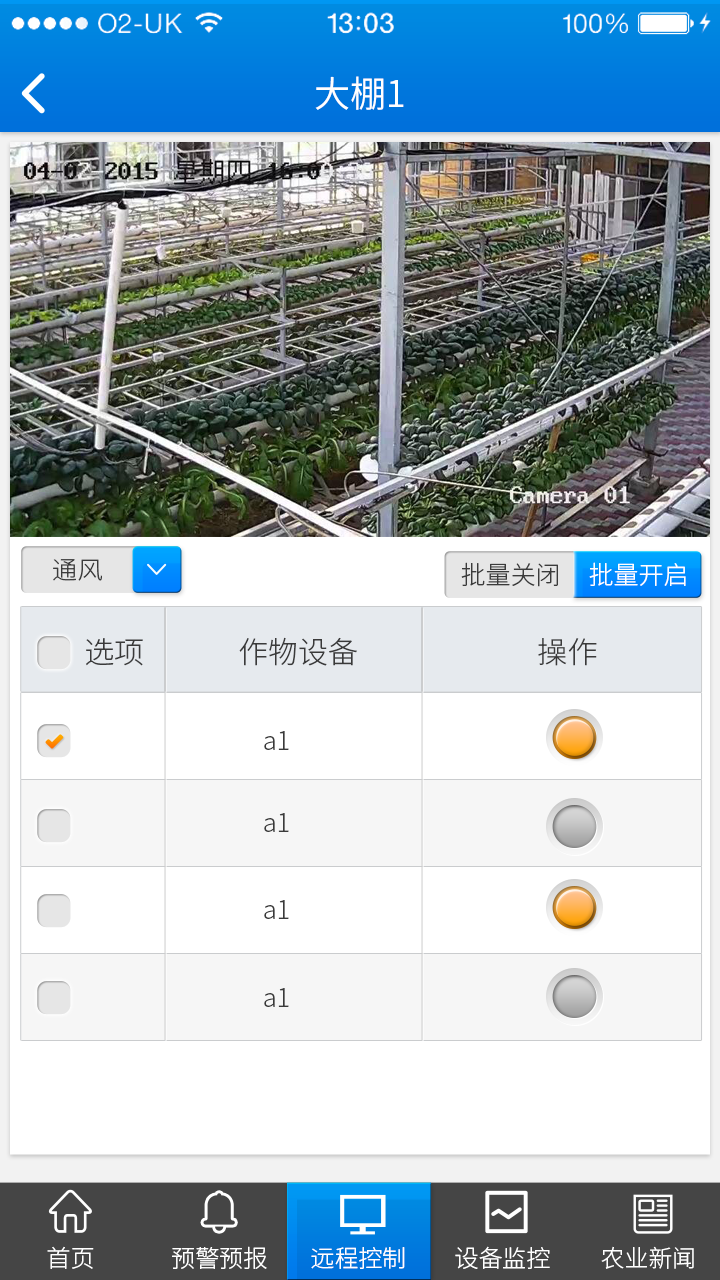Screen dimensions: 720x1280
Task: Switch to the 首页 tab
Action: pyautogui.click(x=70, y=1231)
